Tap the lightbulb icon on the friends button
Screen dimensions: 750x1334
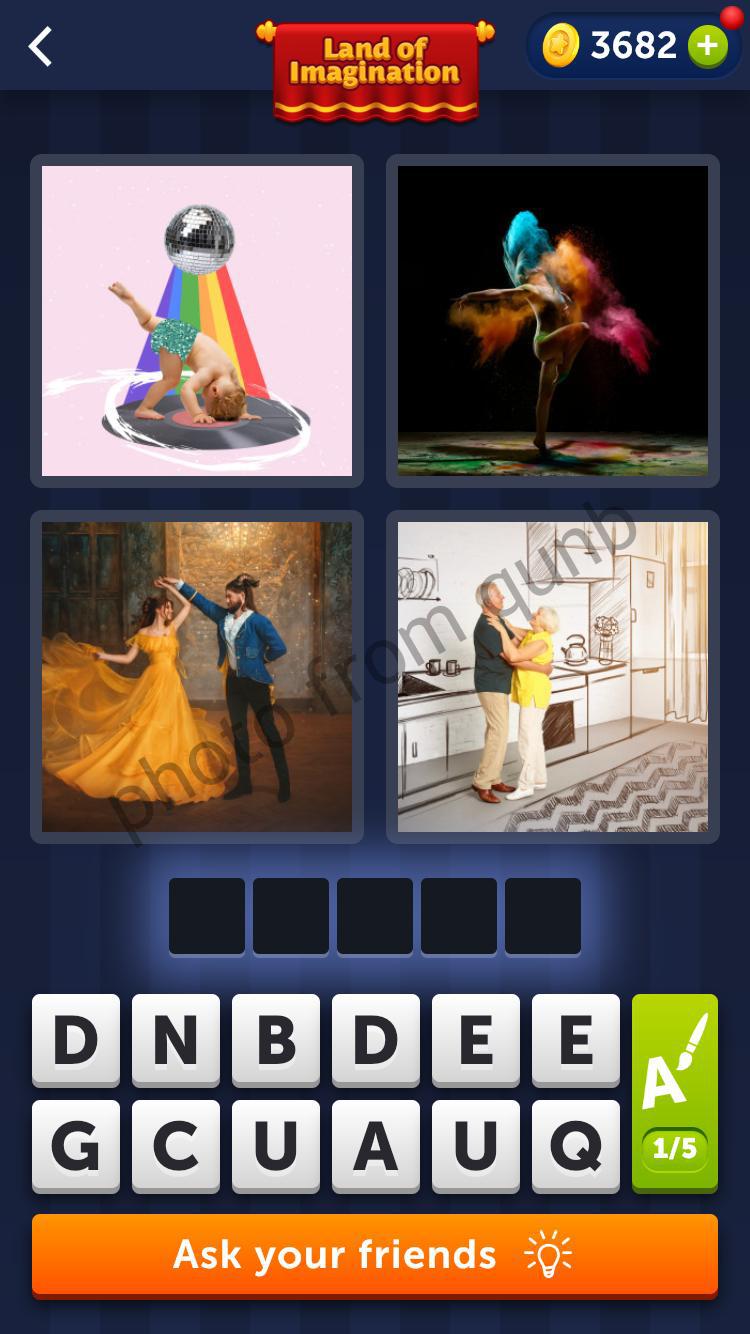(546, 1254)
